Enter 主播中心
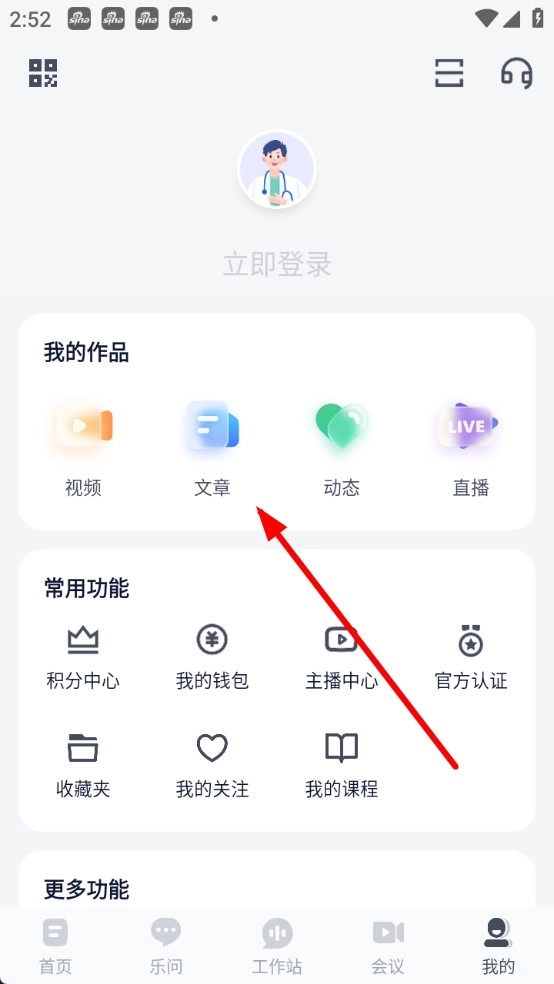The width and height of the screenshot is (554, 984). click(342, 657)
